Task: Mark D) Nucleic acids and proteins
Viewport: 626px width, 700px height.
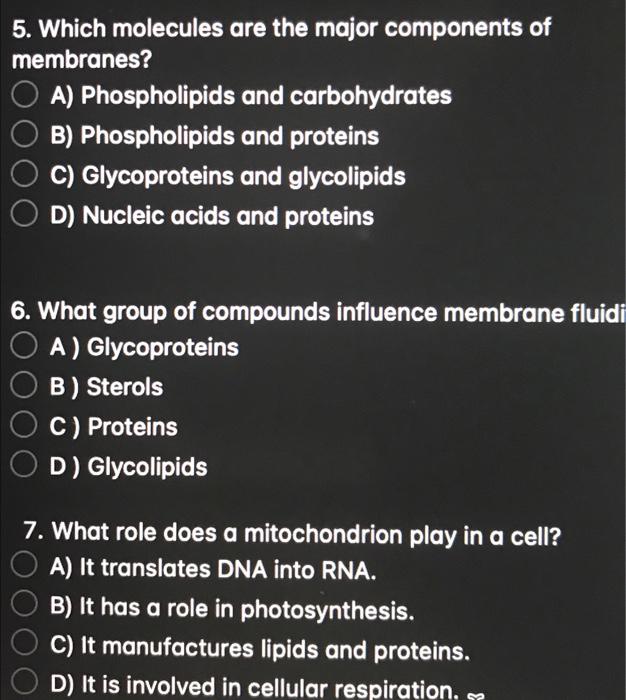Action: 30,217
